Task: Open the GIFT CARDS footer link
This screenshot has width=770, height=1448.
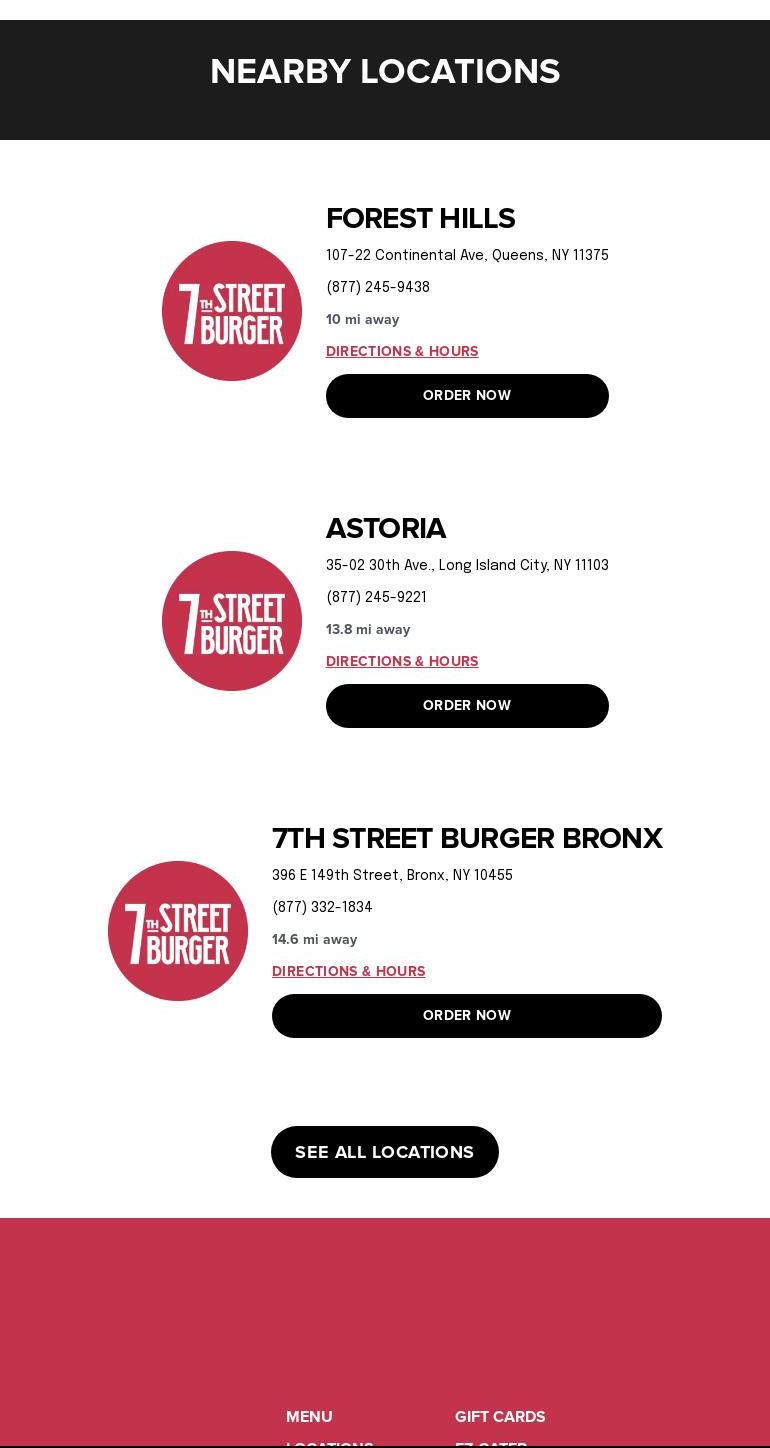Action: pyautogui.click(x=500, y=1416)
